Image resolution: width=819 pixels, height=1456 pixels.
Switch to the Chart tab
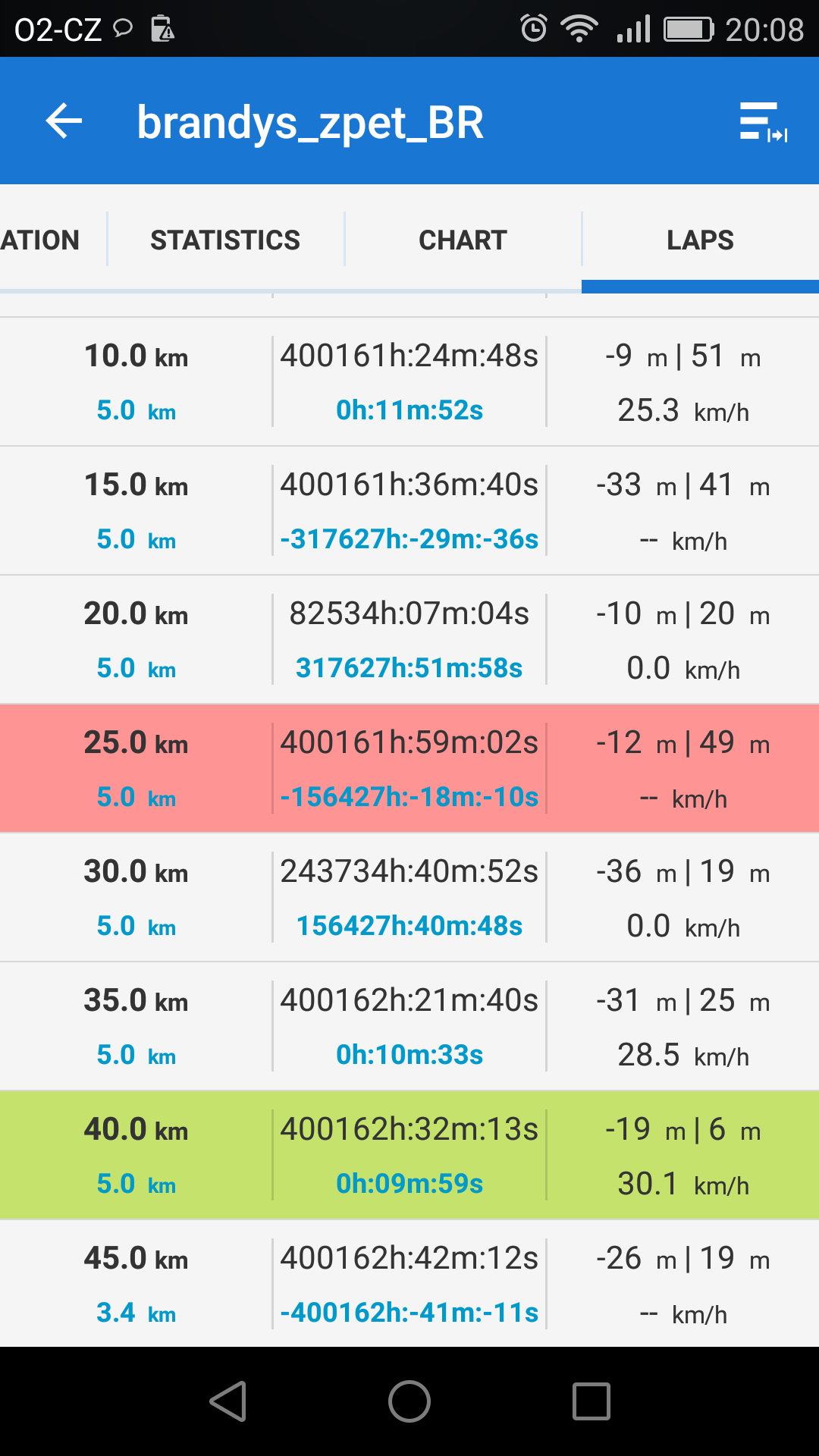click(463, 240)
